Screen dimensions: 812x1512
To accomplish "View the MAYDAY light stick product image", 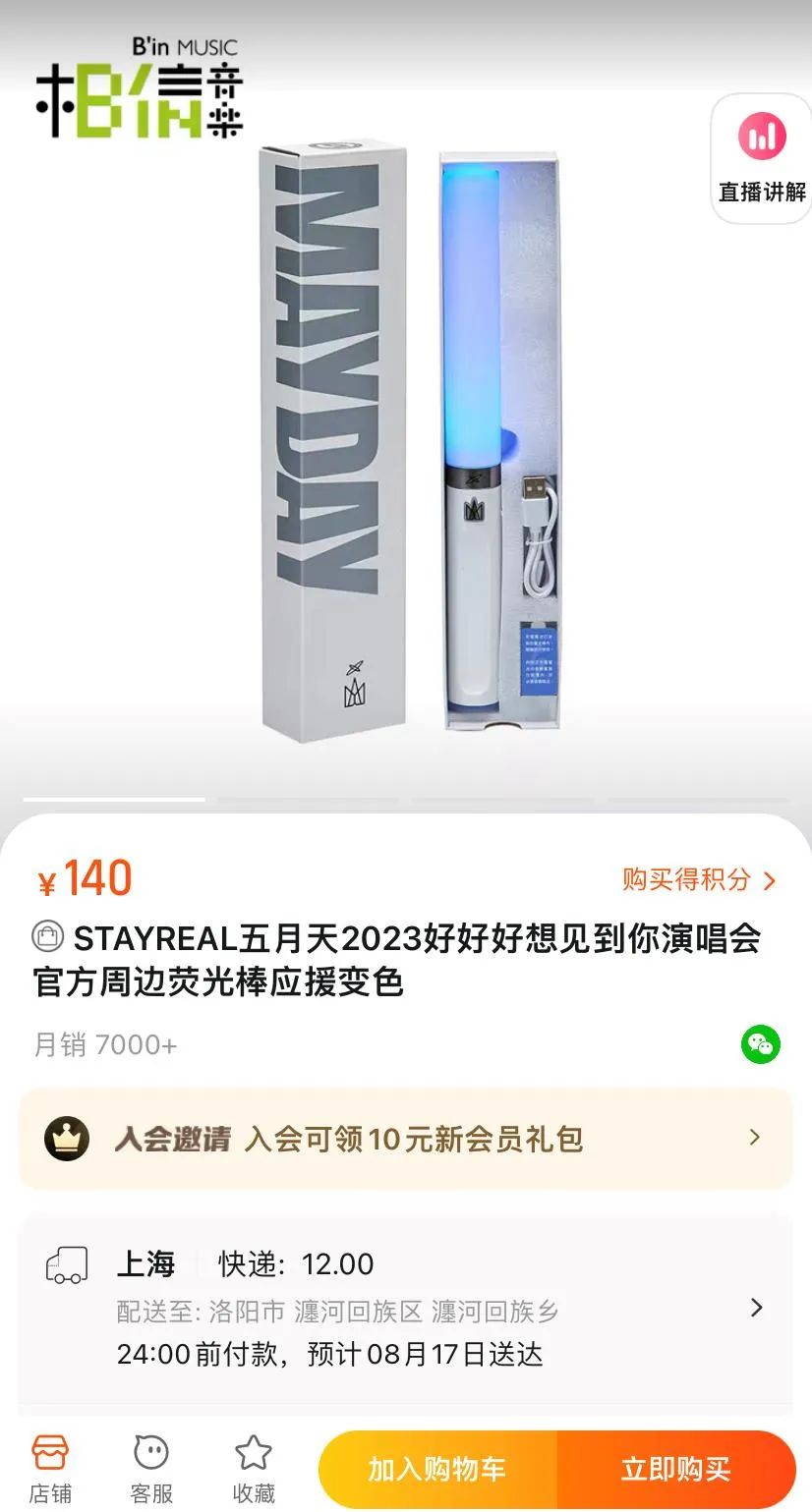I will [x=406, y=442].
